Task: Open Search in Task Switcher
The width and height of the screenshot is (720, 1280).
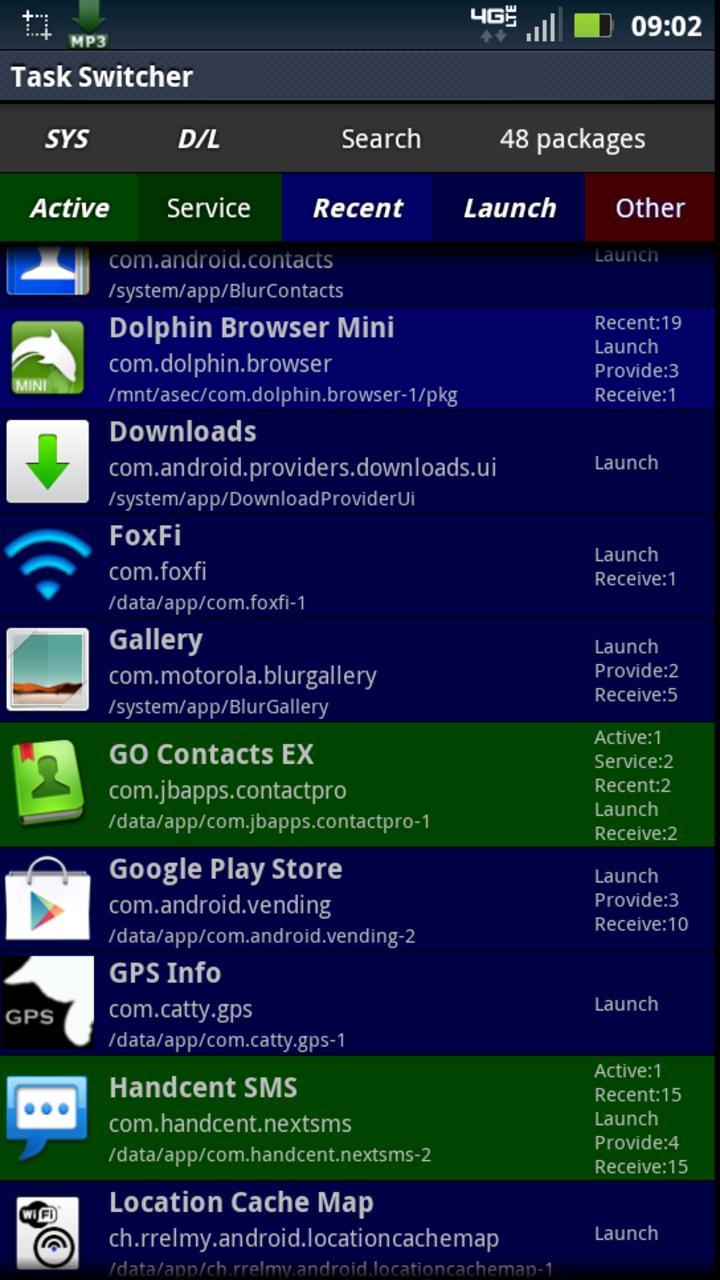Action: pyautogui.click(x=380, y=139)
